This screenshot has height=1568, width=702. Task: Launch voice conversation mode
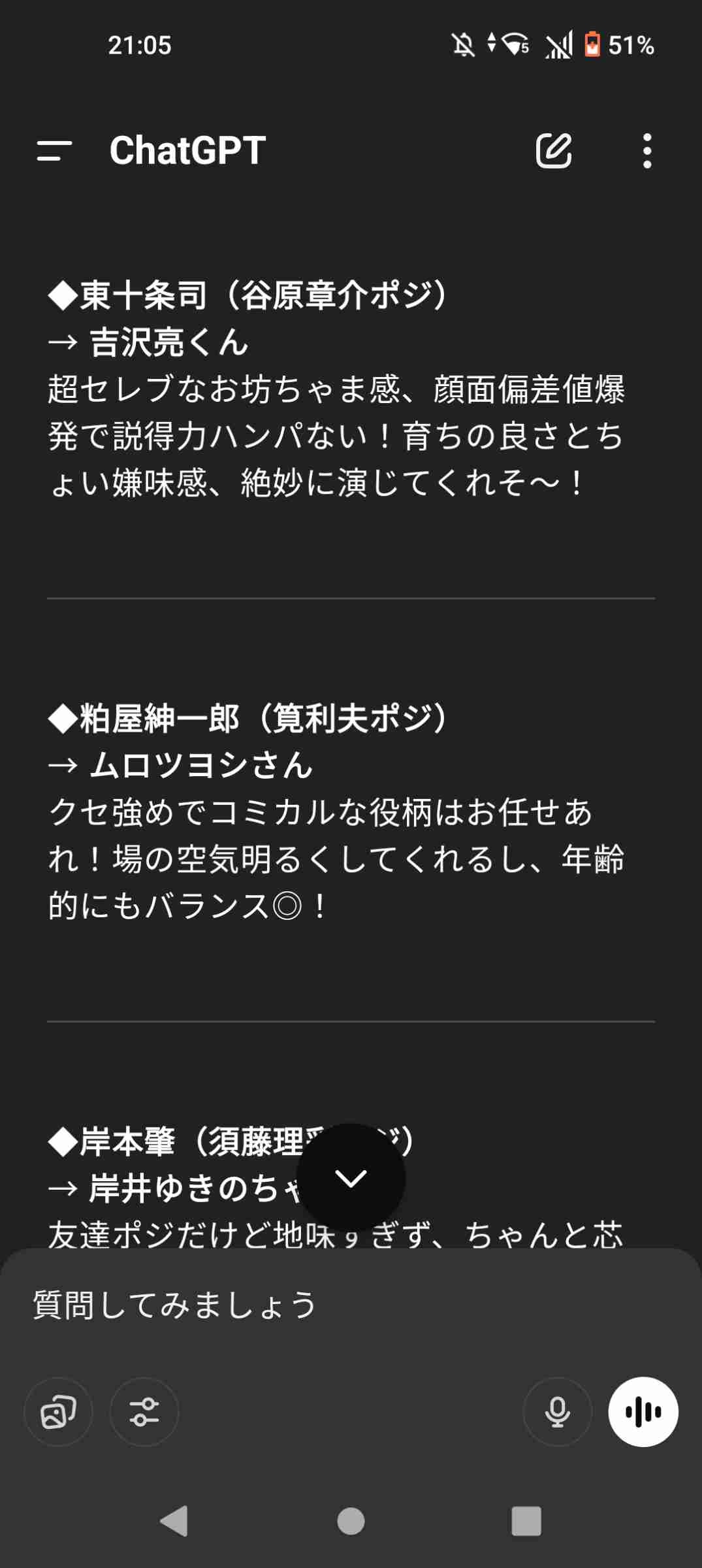click(x=643, y=1412)
